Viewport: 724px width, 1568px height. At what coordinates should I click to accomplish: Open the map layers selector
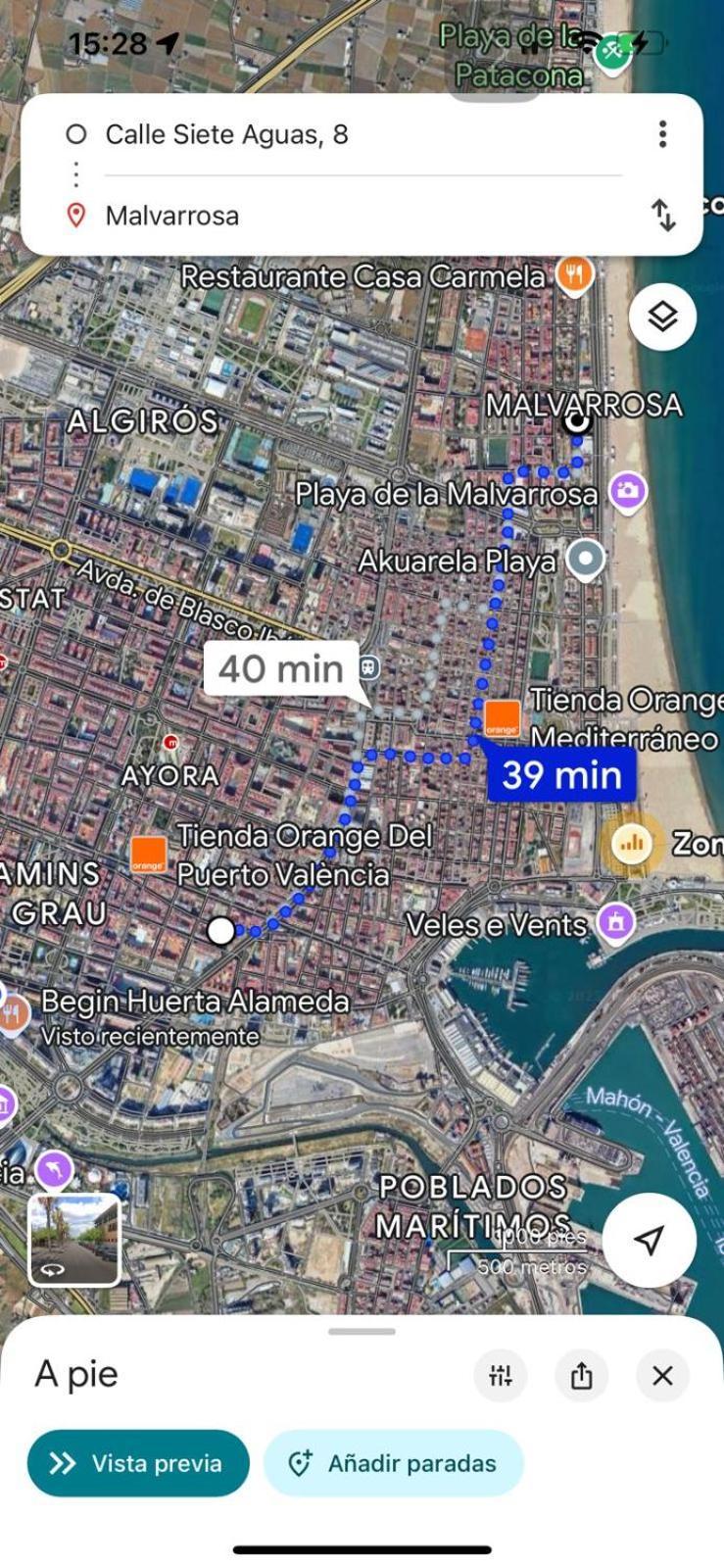click(x=662, y=317)
